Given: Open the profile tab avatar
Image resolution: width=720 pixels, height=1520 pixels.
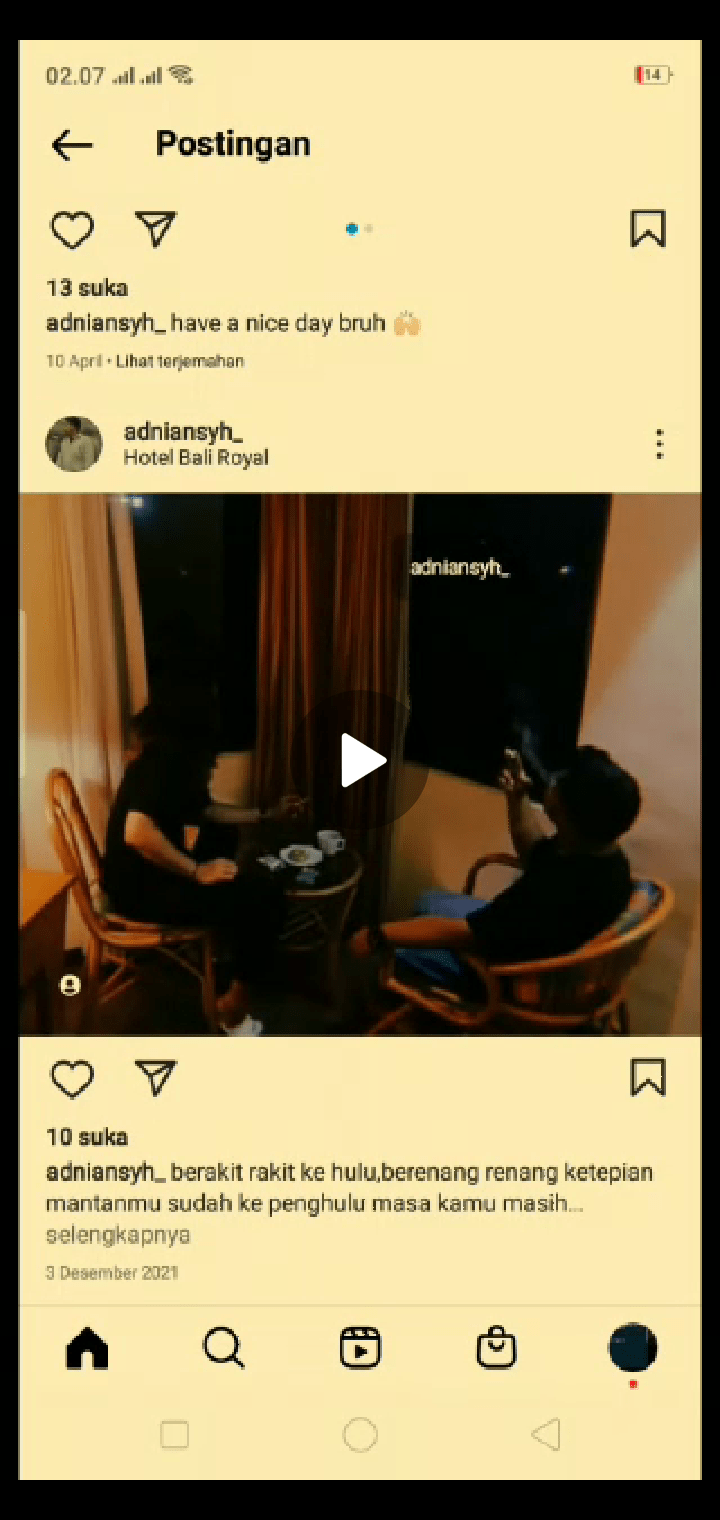Looking at the screenshot, I should [x=632, y=1347].
